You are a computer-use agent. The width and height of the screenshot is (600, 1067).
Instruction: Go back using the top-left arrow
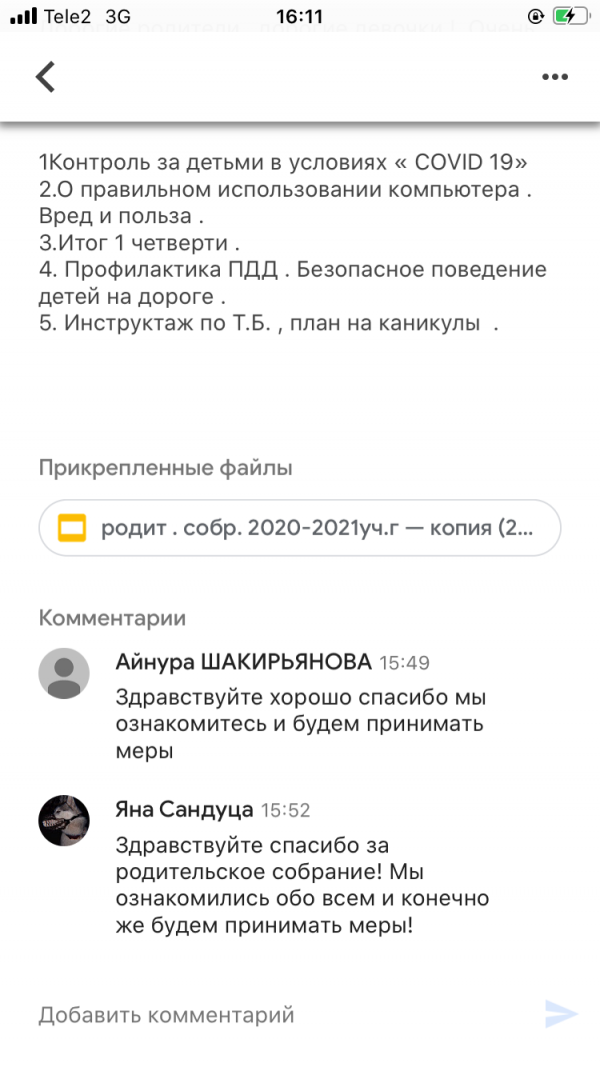pyautogui.click(x=45, y=77)
